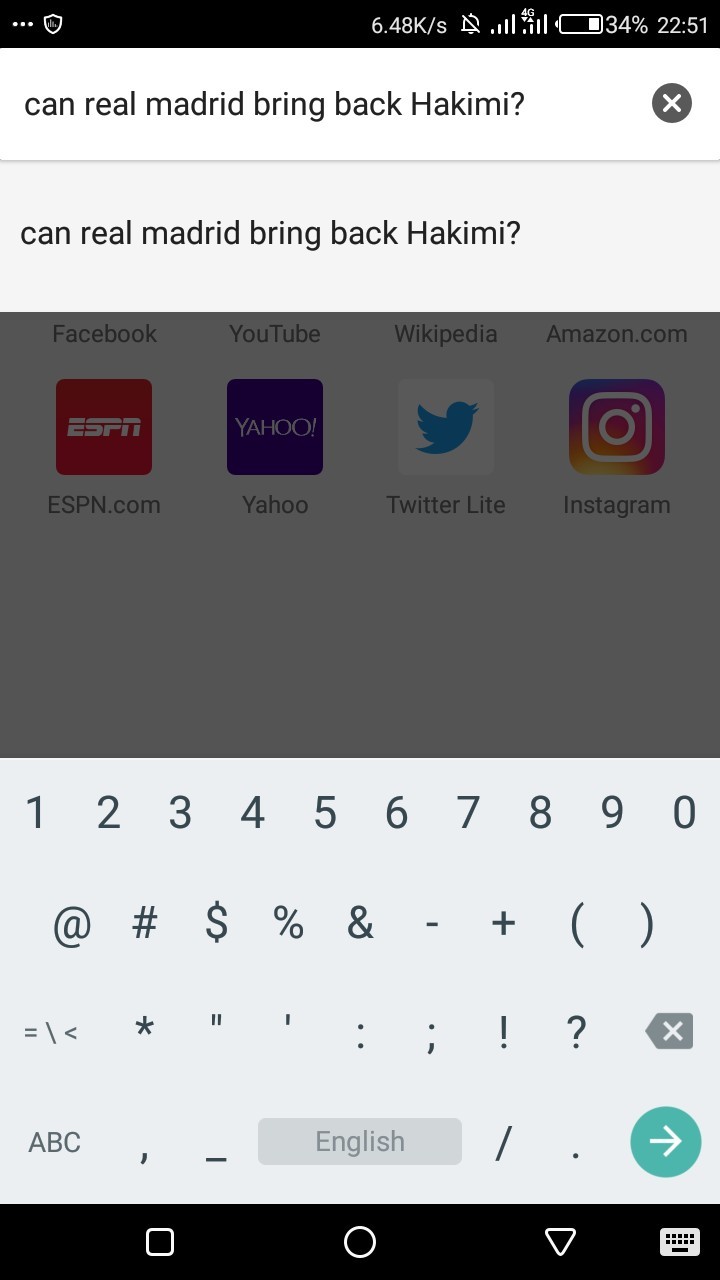Image resolution: width=720 pixels, height=1280 pixels.
Task: Tap the search field containing the Hakimi query
Action: tap(330, 104)
